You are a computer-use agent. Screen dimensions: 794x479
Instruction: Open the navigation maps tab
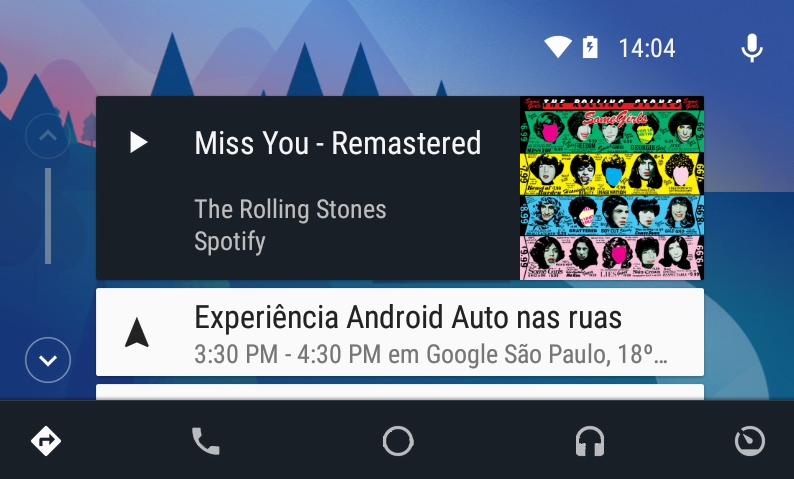(x=46, y=441)
